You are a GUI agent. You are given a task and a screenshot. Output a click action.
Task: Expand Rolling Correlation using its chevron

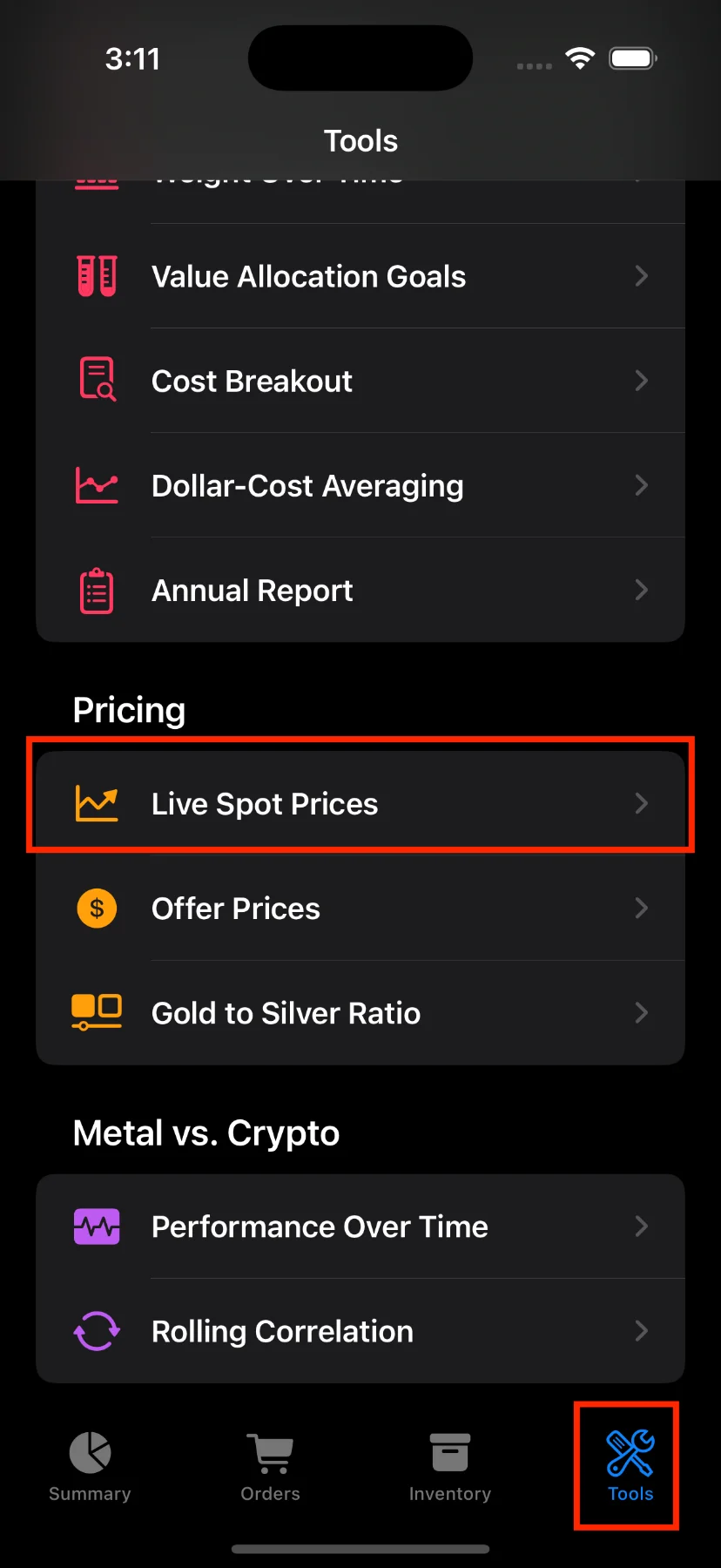point(642,1330)
